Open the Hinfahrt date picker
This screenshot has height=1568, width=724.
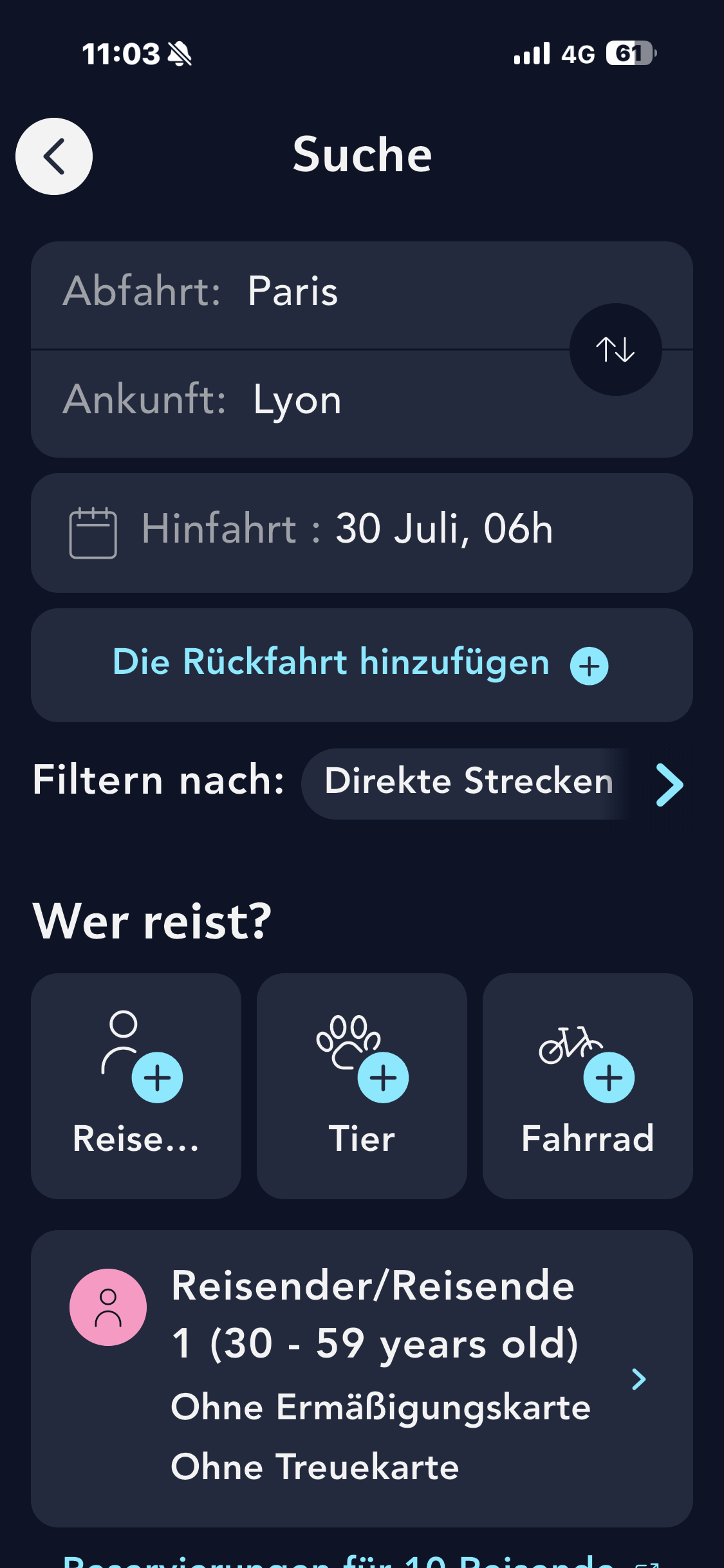tap(362, 533)
